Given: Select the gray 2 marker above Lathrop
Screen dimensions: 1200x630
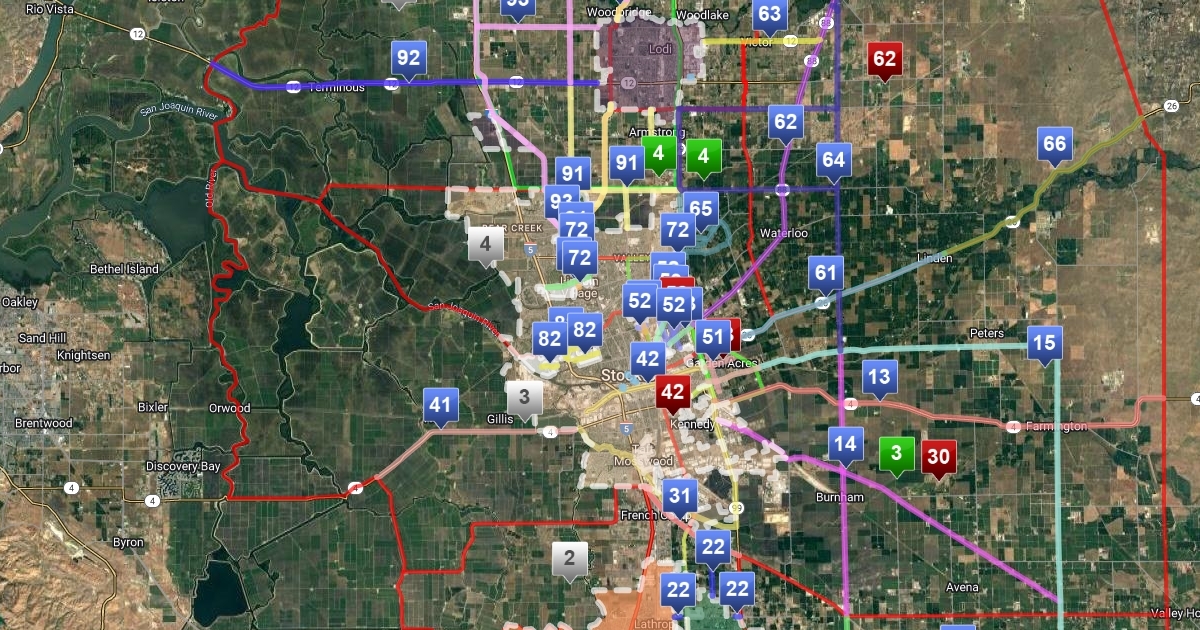Looking at the screenshot, I should pos(570,558).
